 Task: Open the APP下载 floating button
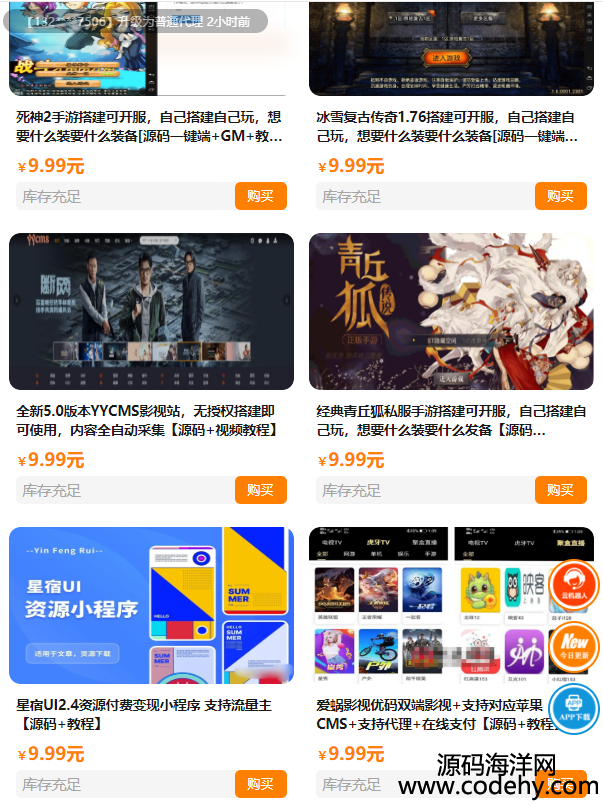pos(574,708)
